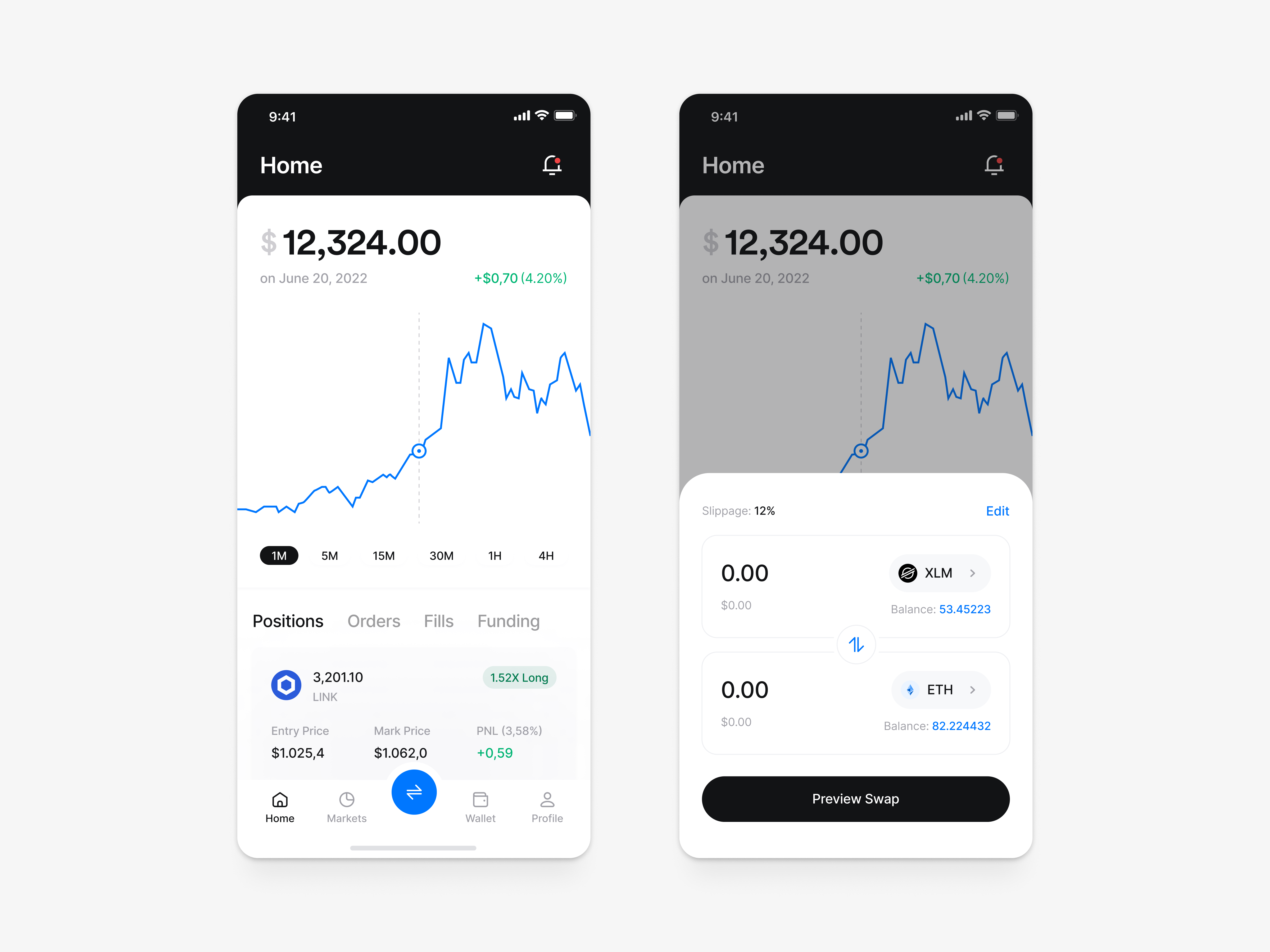
Task: Tap the blue swap floating button
Action: pos(414,792)
